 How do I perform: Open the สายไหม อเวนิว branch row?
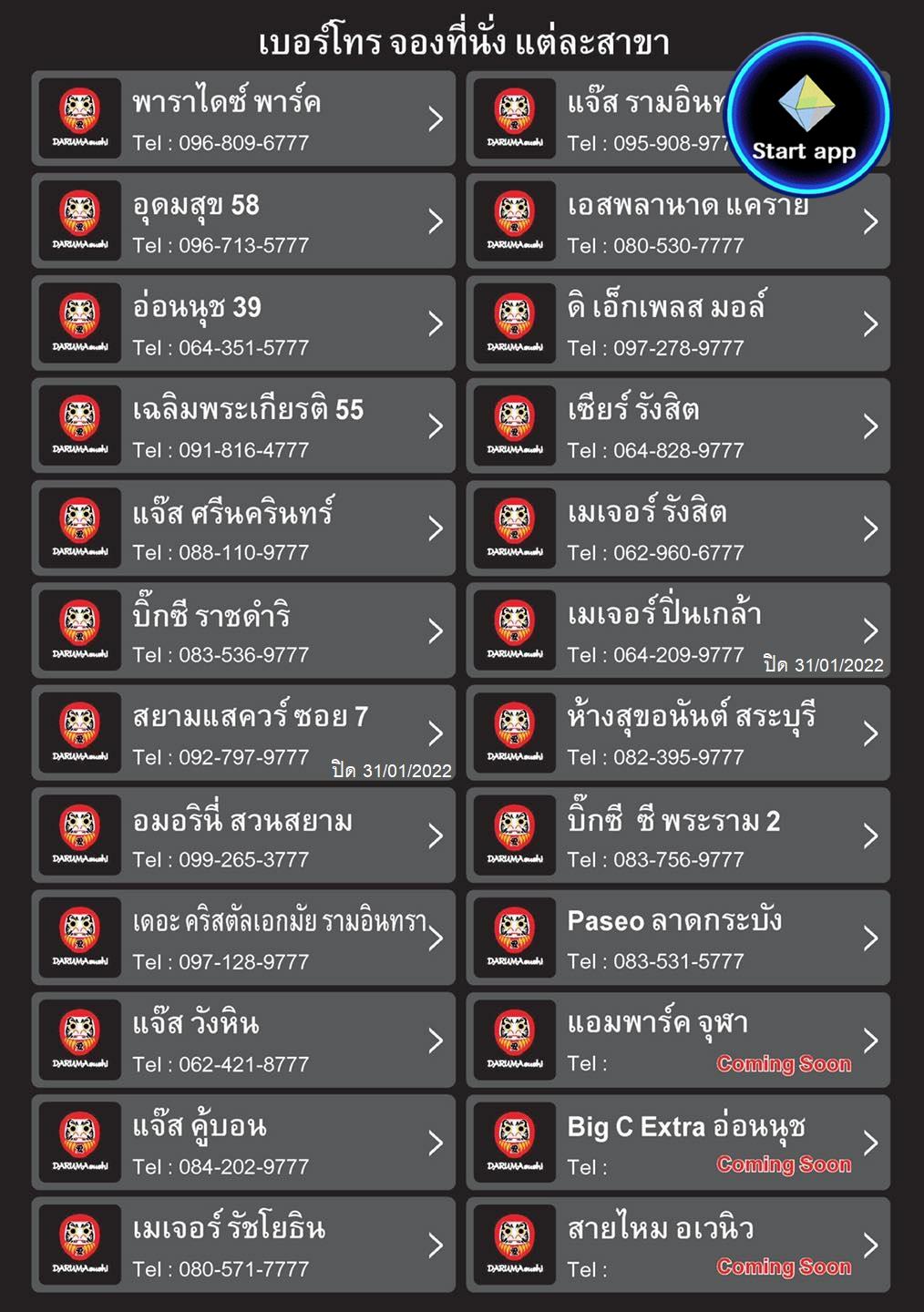pyautogui.click(x=678, y=1245)
